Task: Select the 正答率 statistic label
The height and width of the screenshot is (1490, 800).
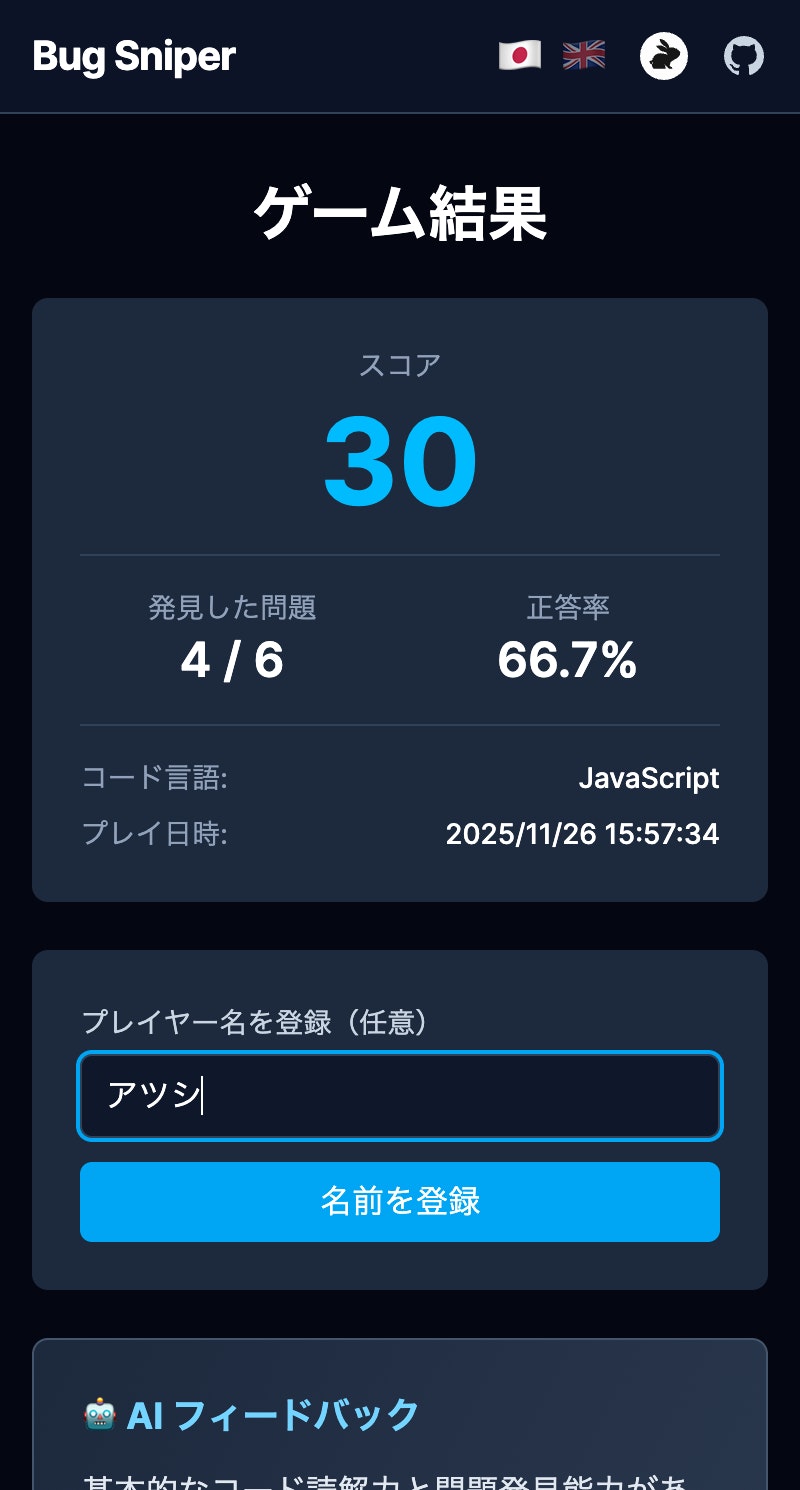Action: point(568,607)
